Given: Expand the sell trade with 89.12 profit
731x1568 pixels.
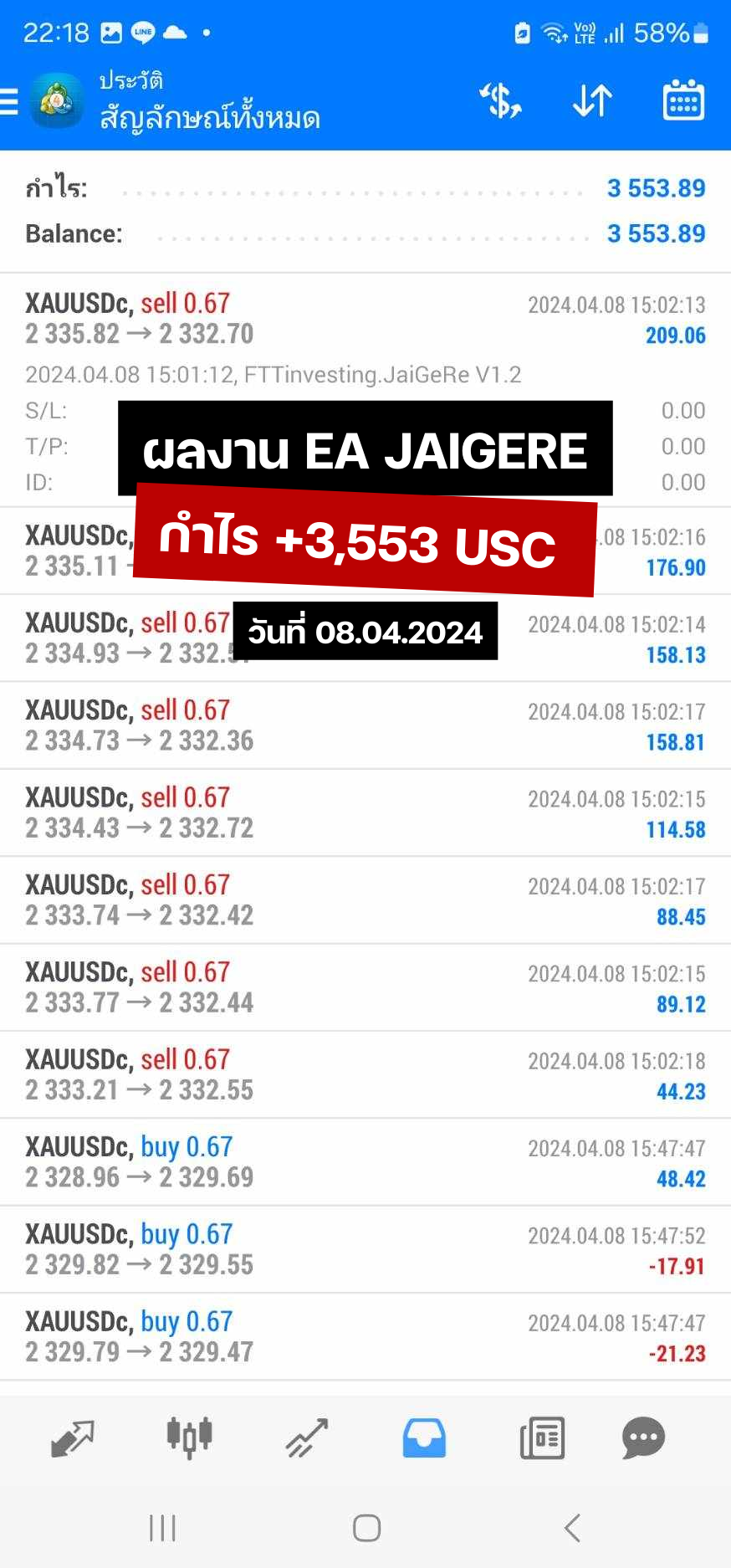Looking at the screenshot, I should 365,987.
